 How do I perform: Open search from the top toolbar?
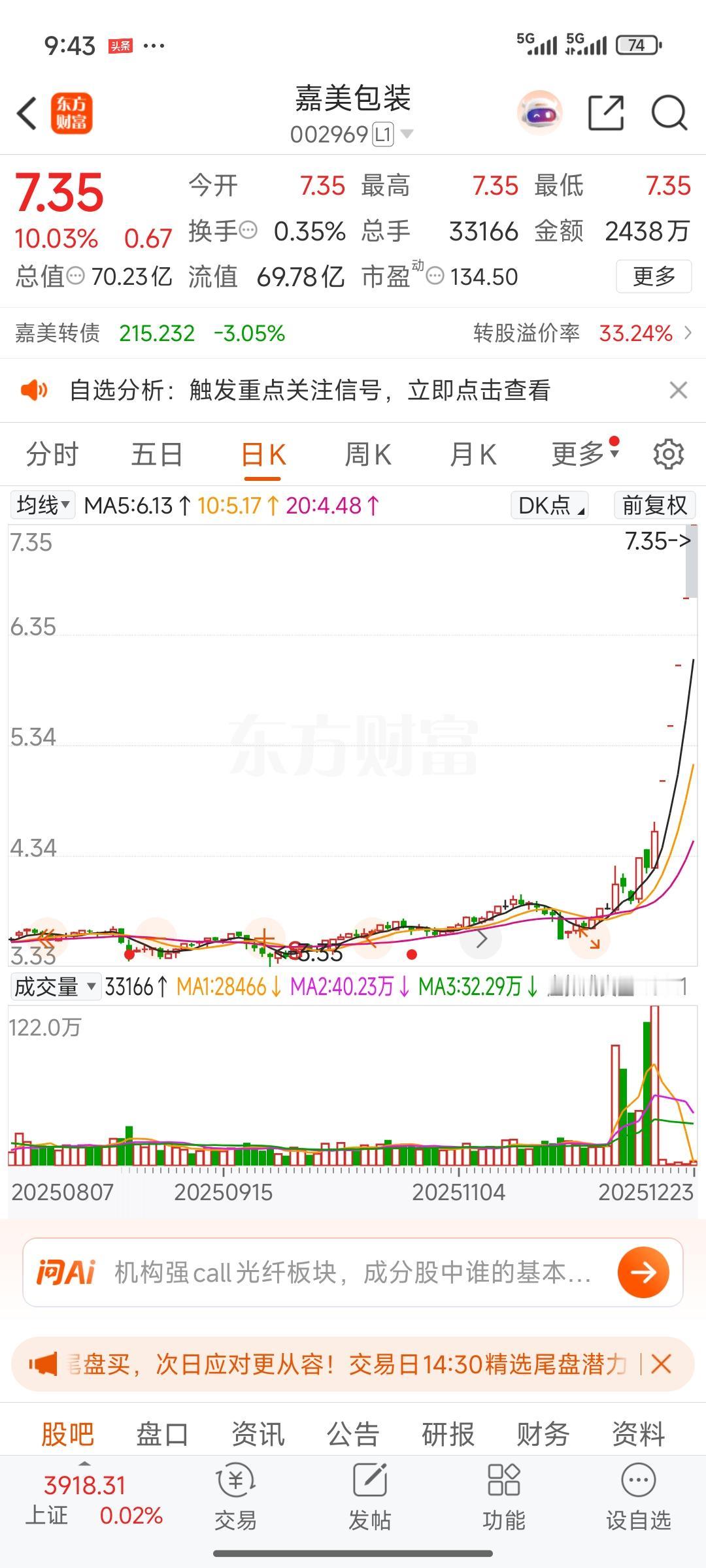click(x=667, y=112)
